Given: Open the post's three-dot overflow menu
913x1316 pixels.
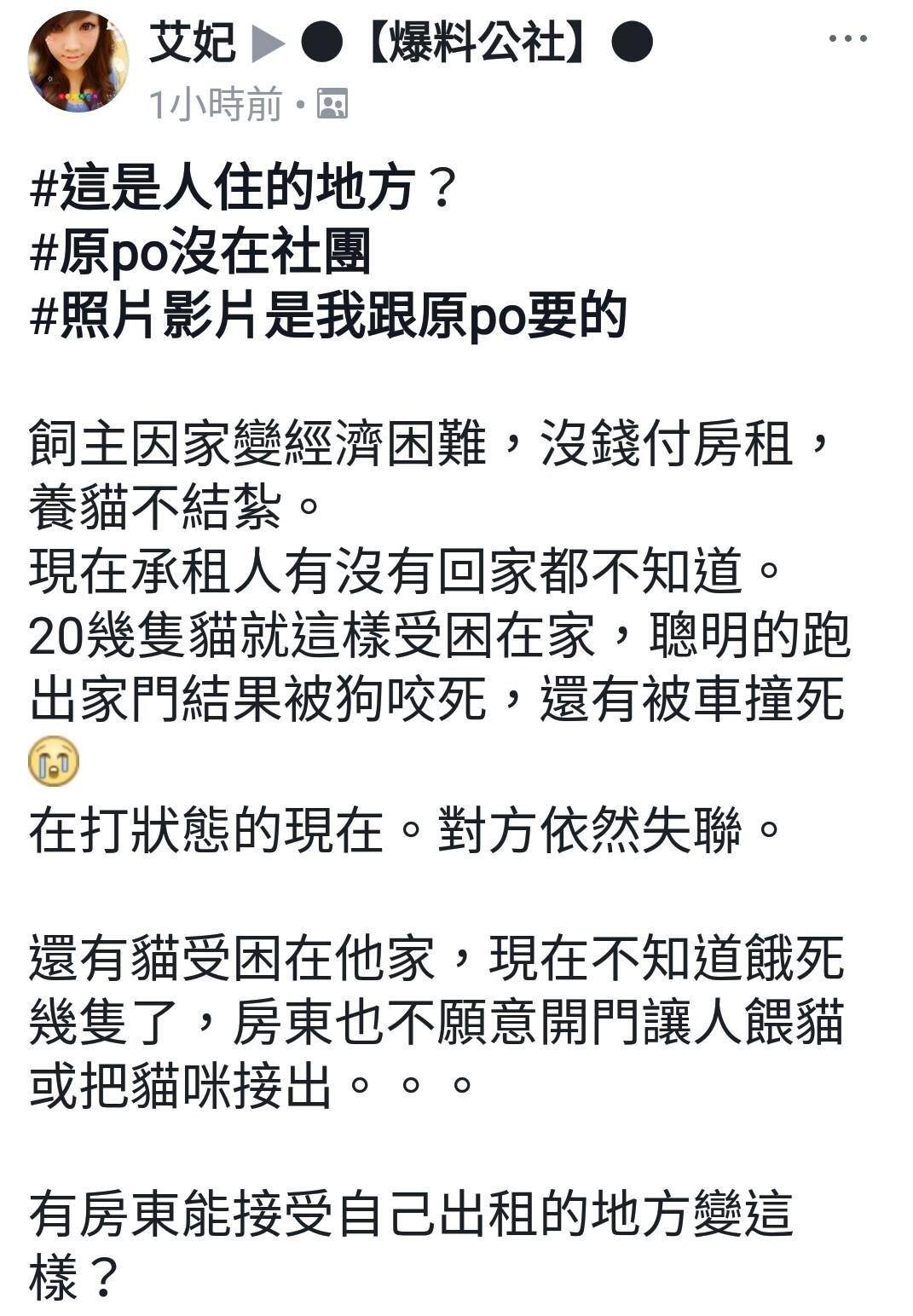Looking at the screenshot, I should pos(847,39).
